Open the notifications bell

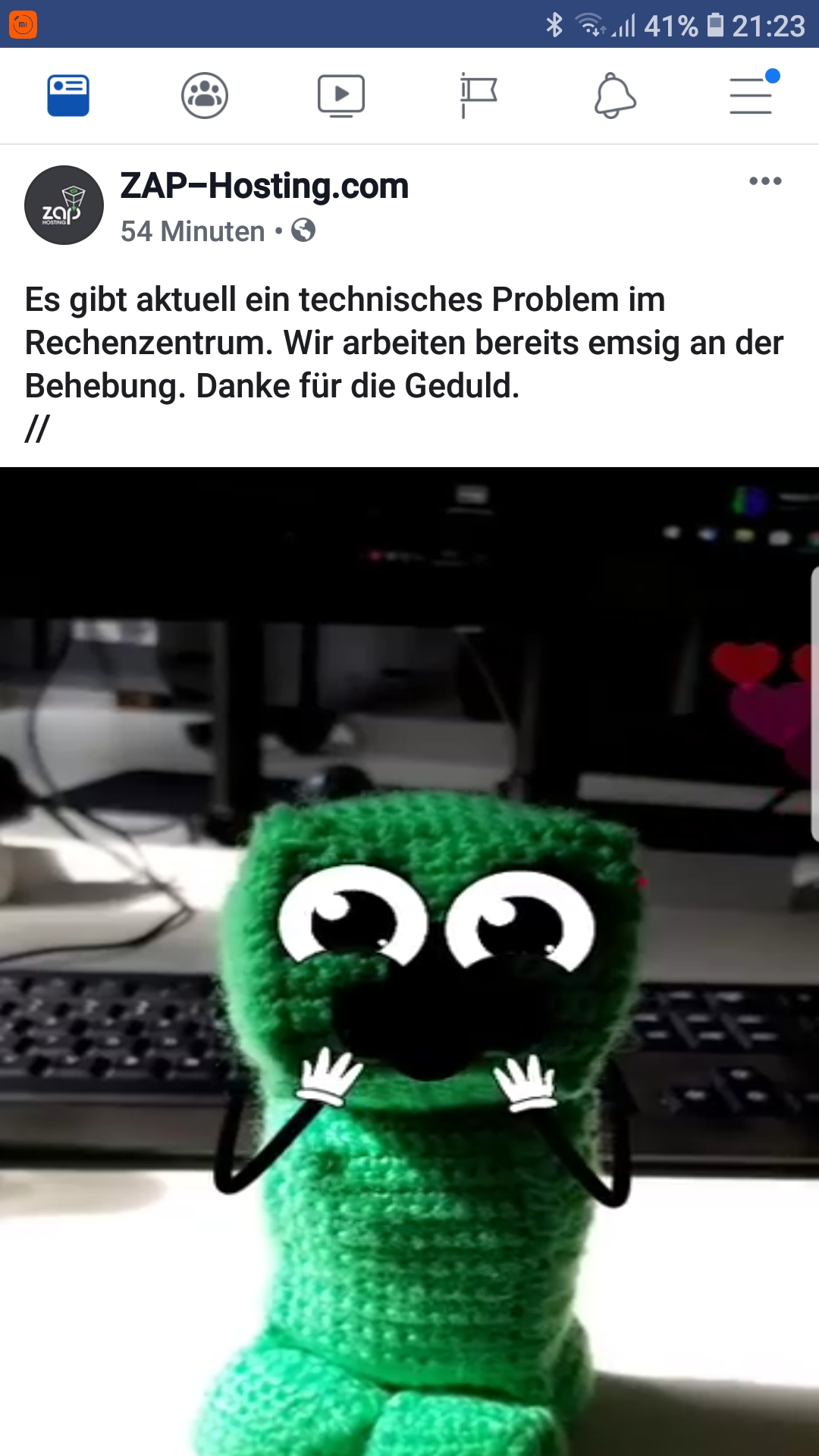point(614,96)
